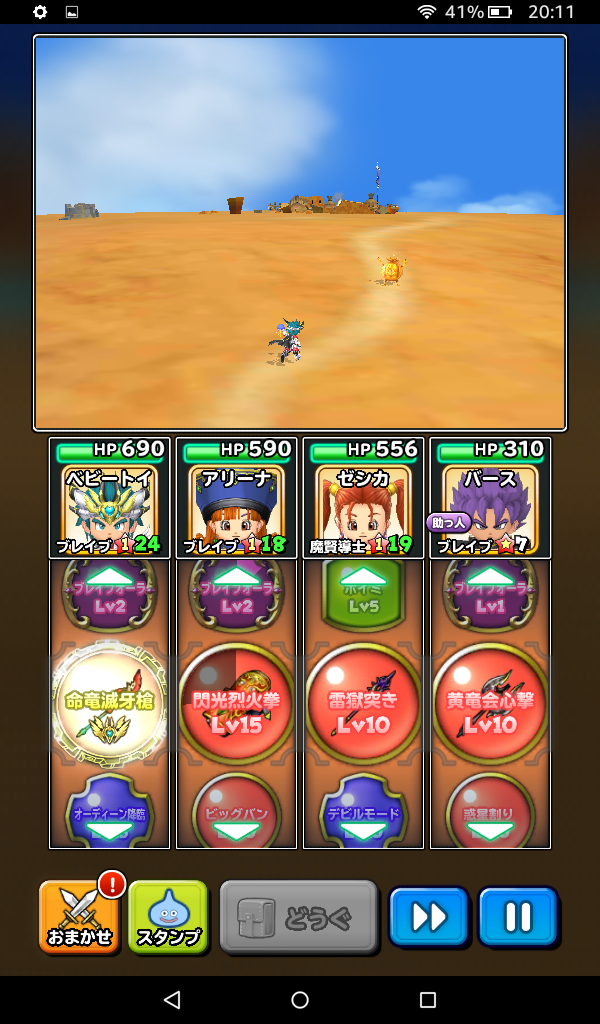
Task: Select 惑星割り skill for バース
Action: tap(490, 812)
